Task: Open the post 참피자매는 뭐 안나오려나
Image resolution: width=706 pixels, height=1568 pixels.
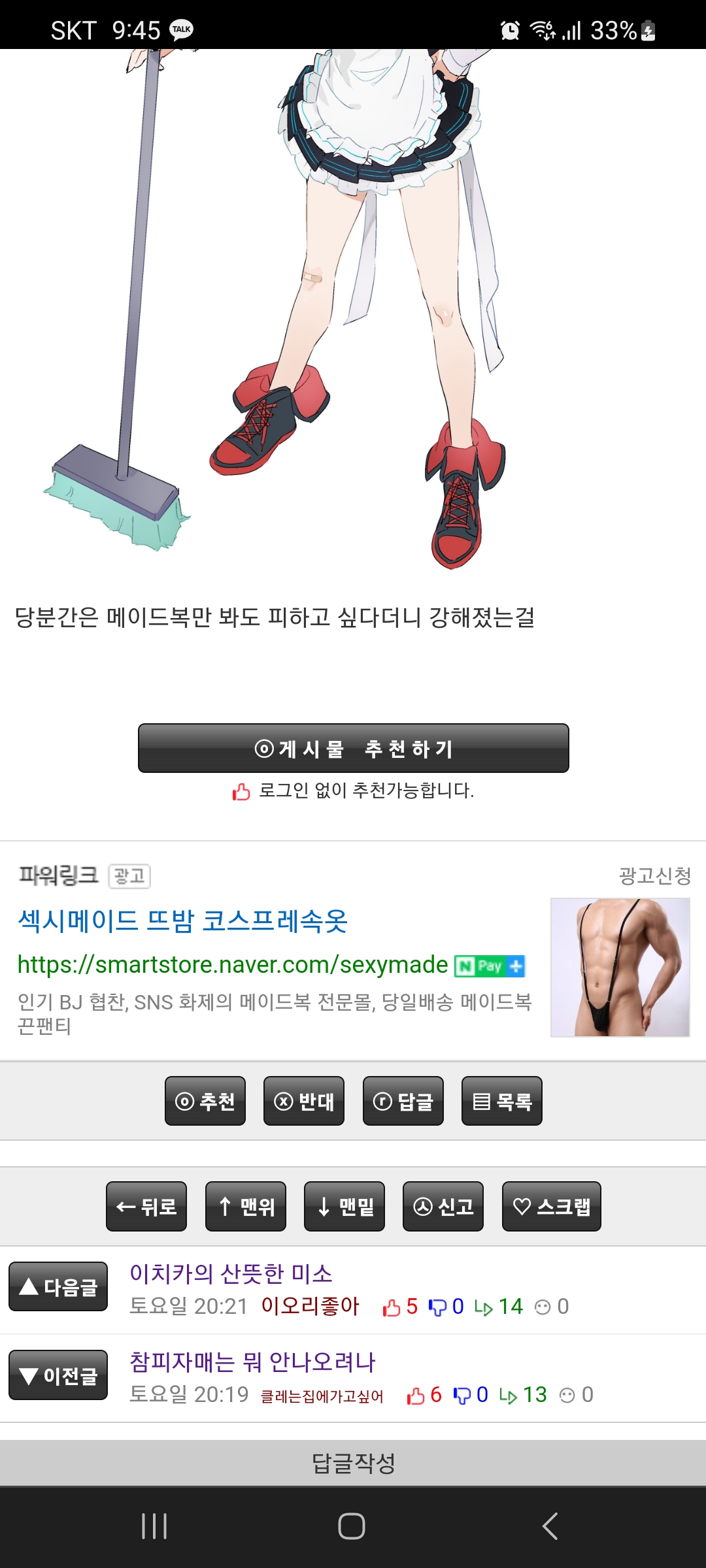Action: click(x=252, y=1362)
